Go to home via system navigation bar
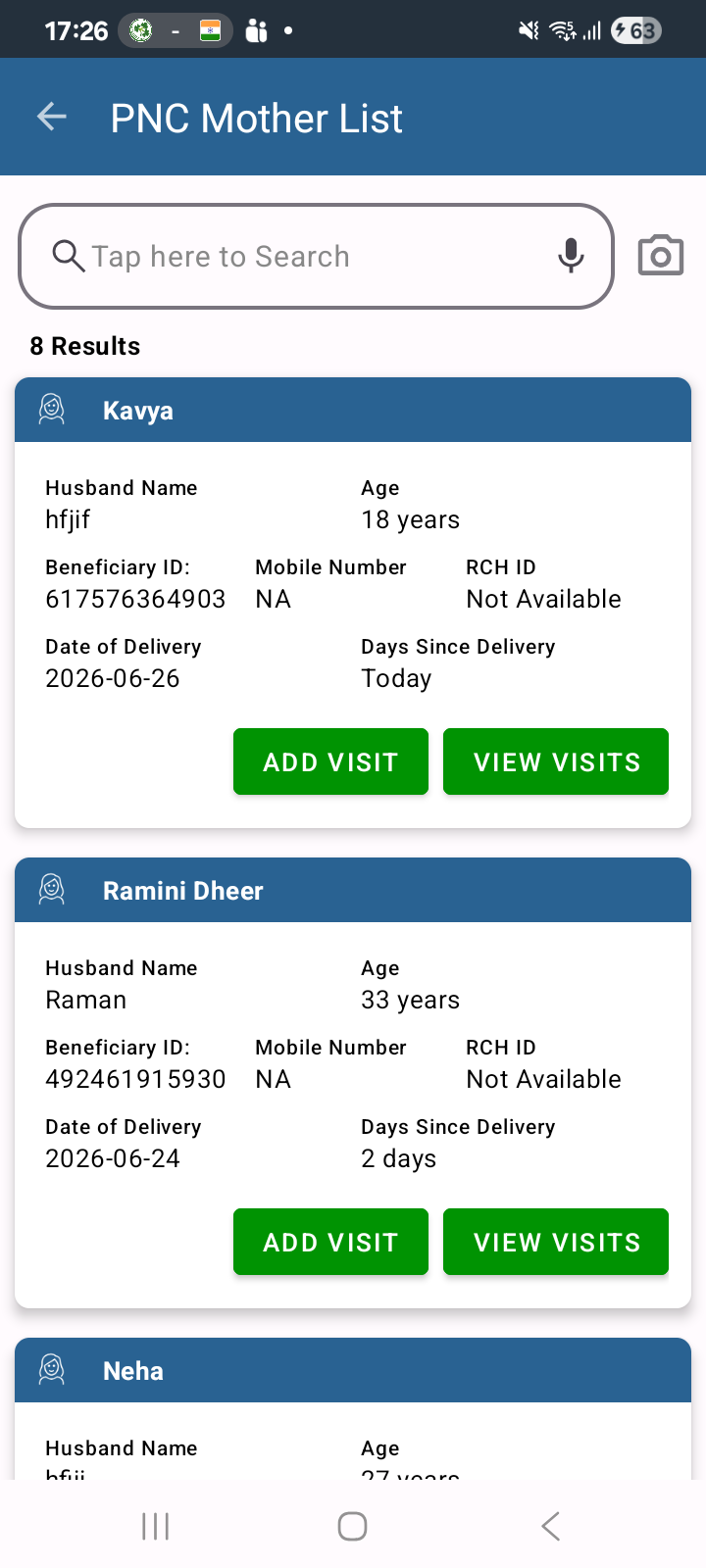This screenshot has width=706, height=1568. tap(352, 1526)
